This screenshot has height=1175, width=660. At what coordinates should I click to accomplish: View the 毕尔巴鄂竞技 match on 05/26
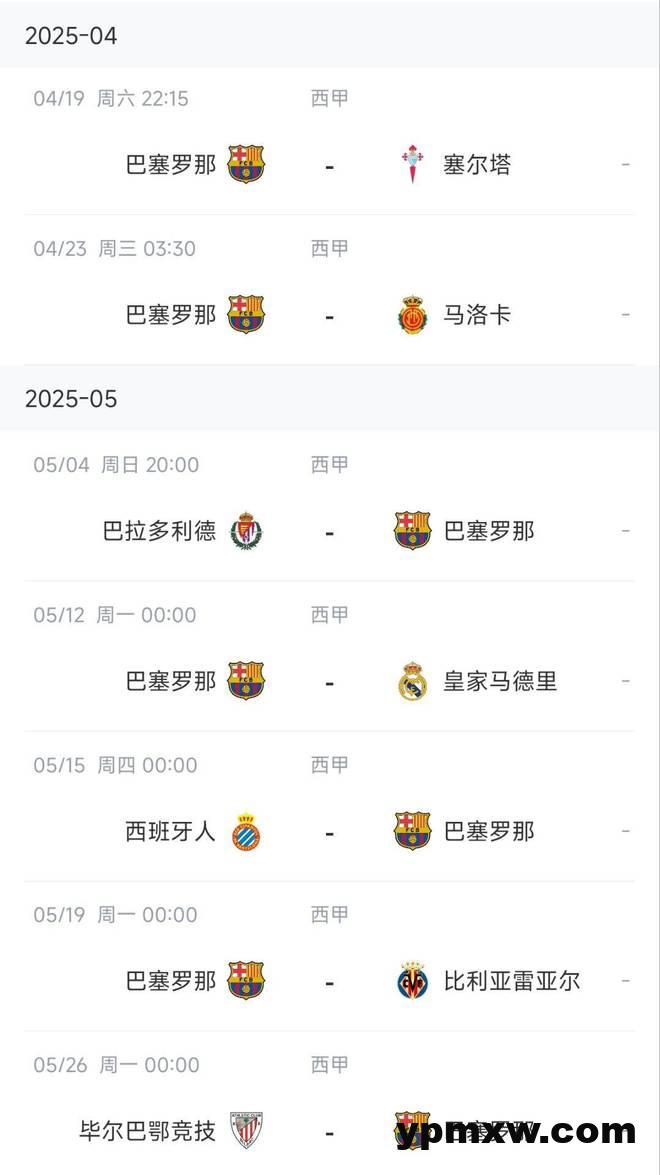point(330,1103)
